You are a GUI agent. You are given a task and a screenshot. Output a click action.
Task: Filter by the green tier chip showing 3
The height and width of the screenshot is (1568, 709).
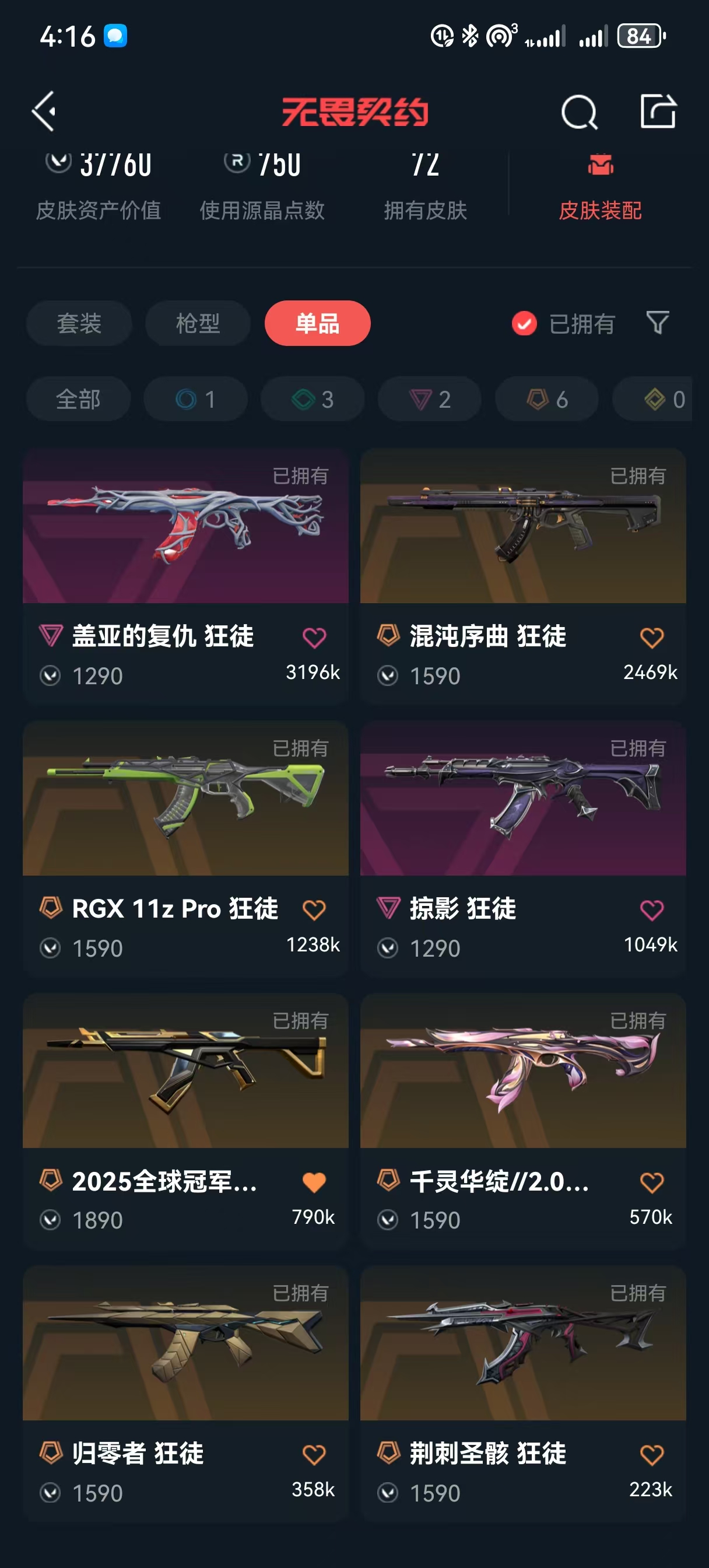(x=312, y=400)
